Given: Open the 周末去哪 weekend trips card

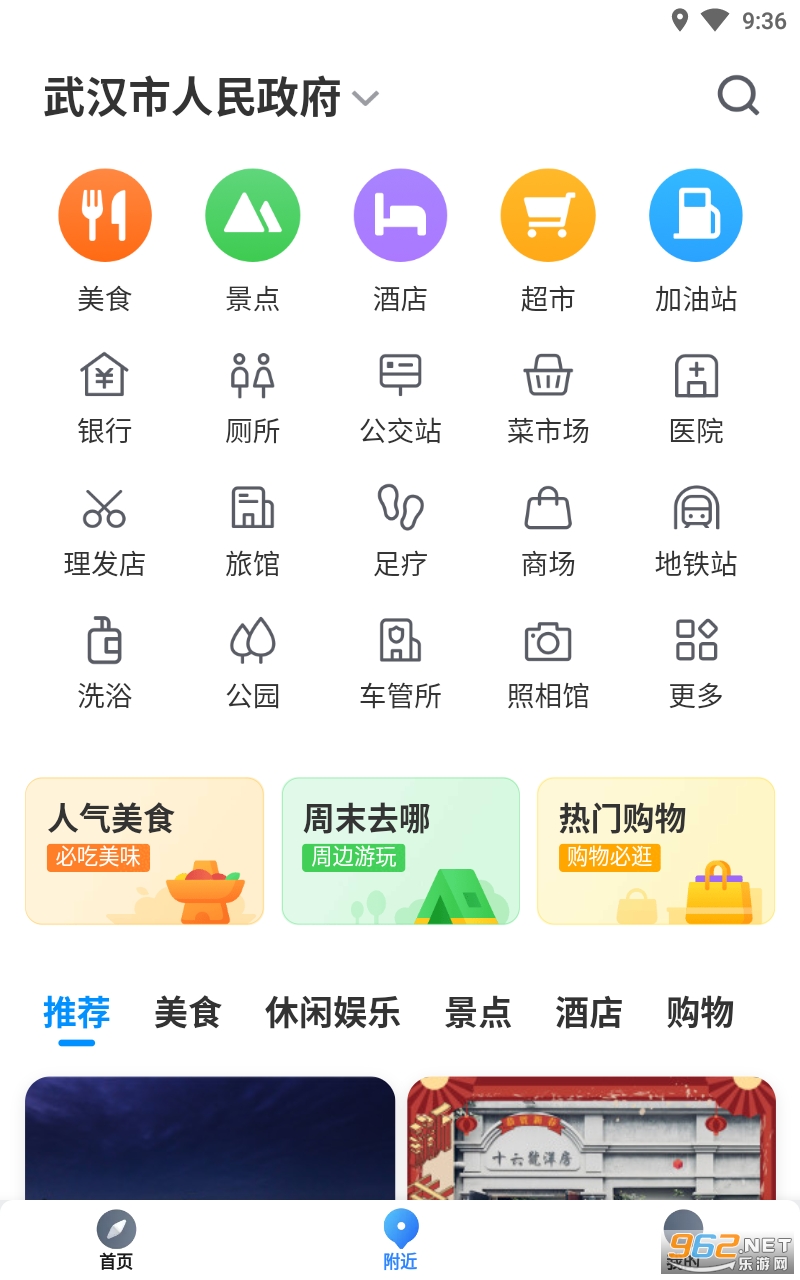Looking at the screenshot, I should [400, 851].
